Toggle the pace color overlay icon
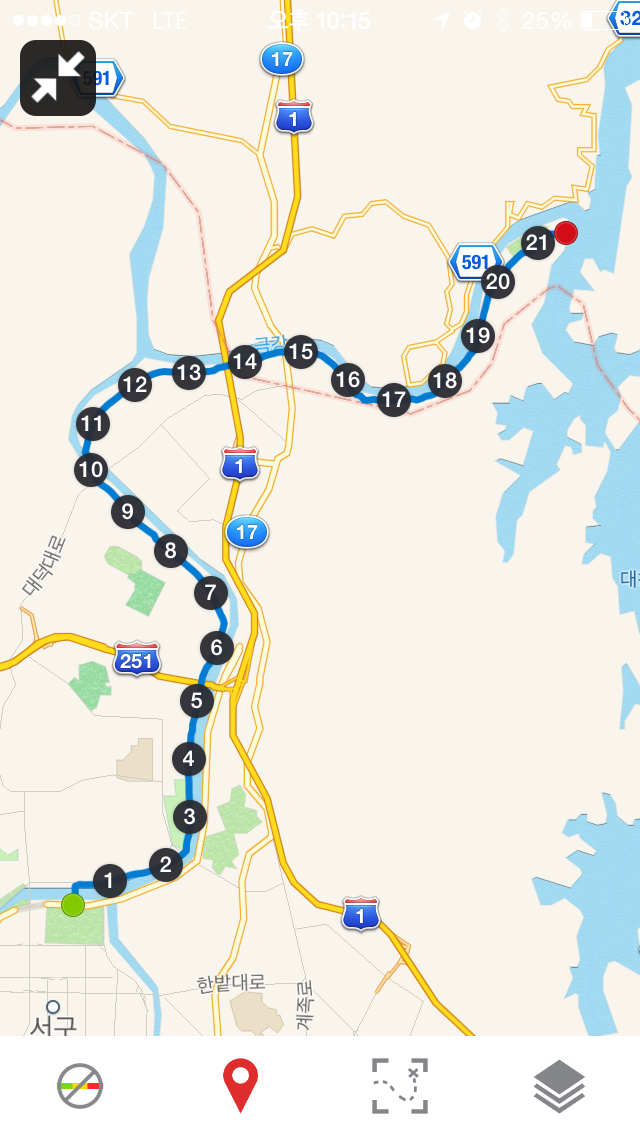The image size is (640, 1136). click(x=80, y=1085)
